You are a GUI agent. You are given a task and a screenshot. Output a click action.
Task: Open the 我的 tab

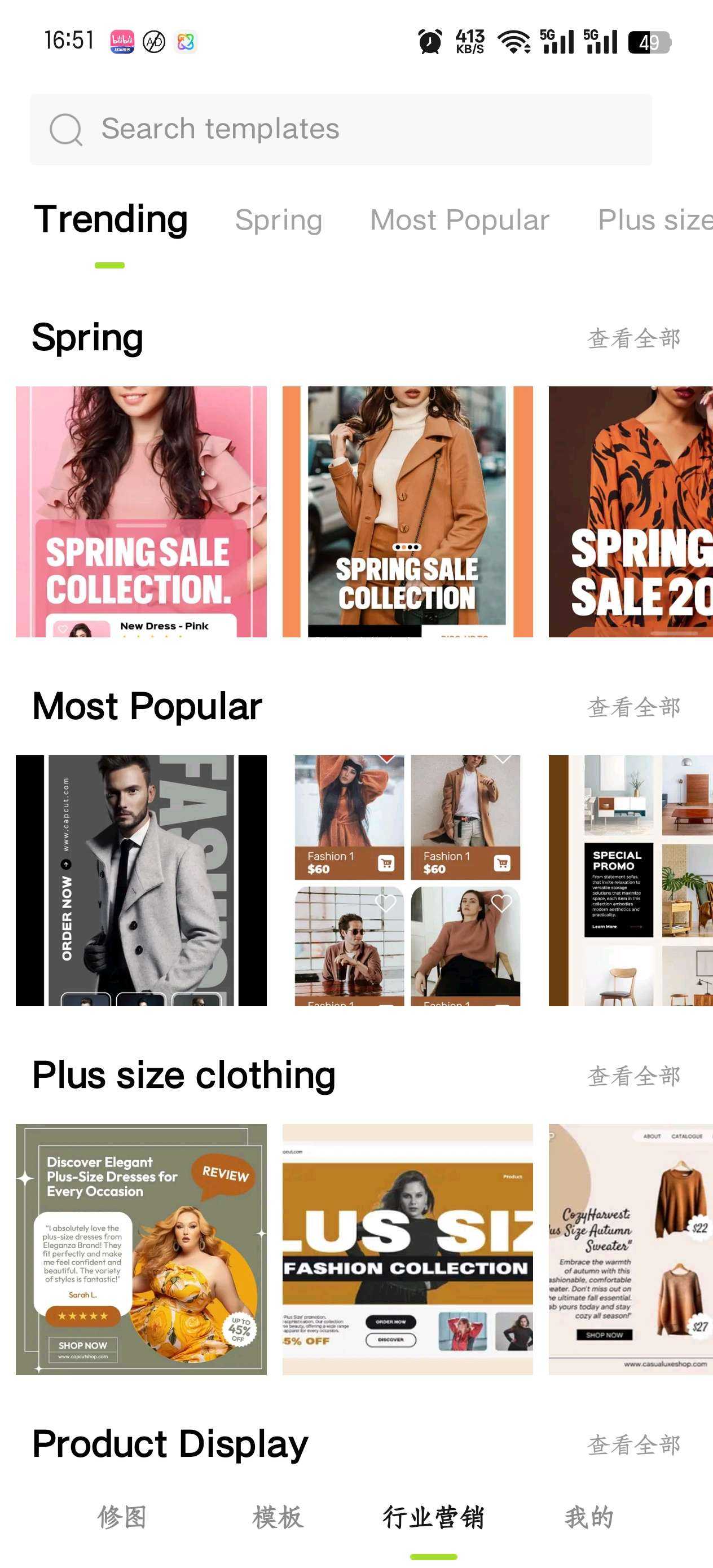tap(589, 1517)
